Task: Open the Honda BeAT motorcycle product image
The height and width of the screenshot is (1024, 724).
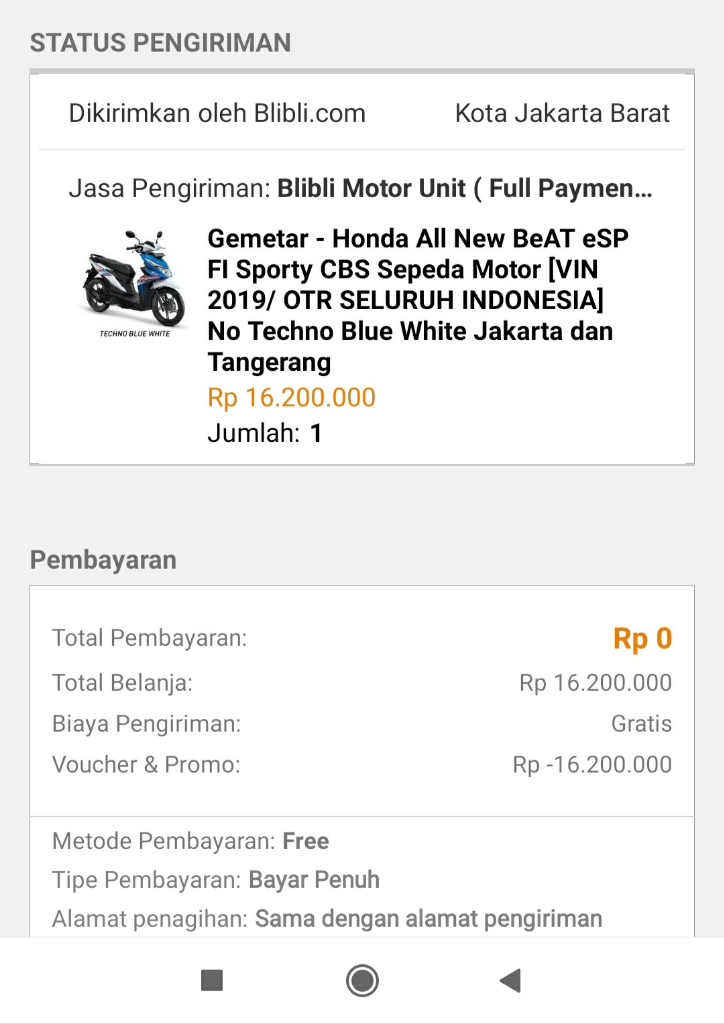Action: click(130, 280)
